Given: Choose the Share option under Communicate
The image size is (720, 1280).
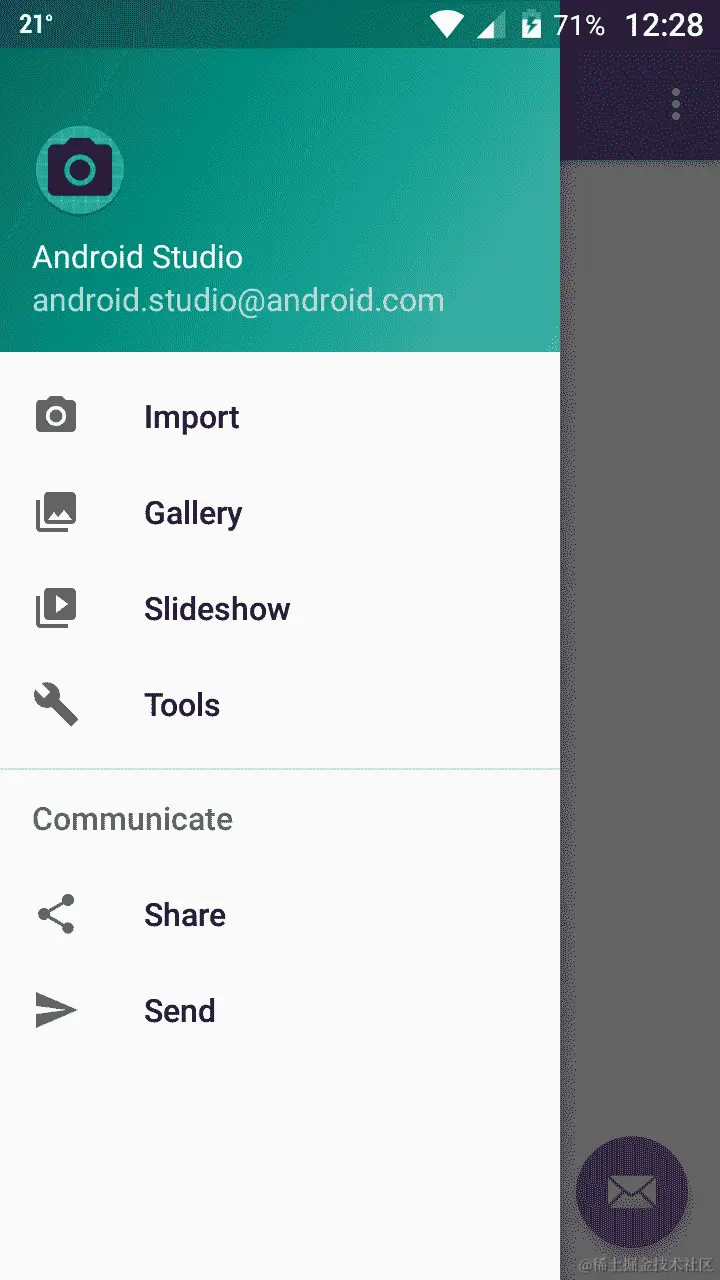Looking at the screenshot, I should point(184,915).
